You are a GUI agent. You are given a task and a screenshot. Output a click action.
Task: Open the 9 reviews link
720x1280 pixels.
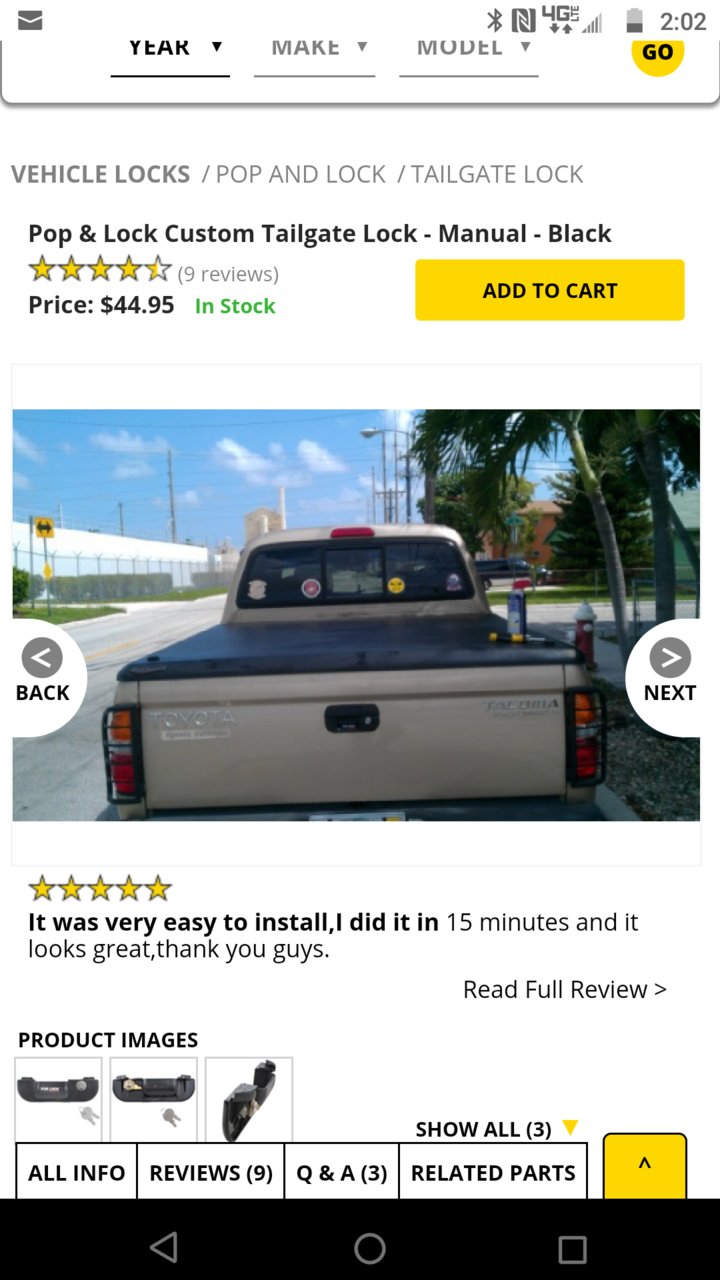tap(228, 273)
